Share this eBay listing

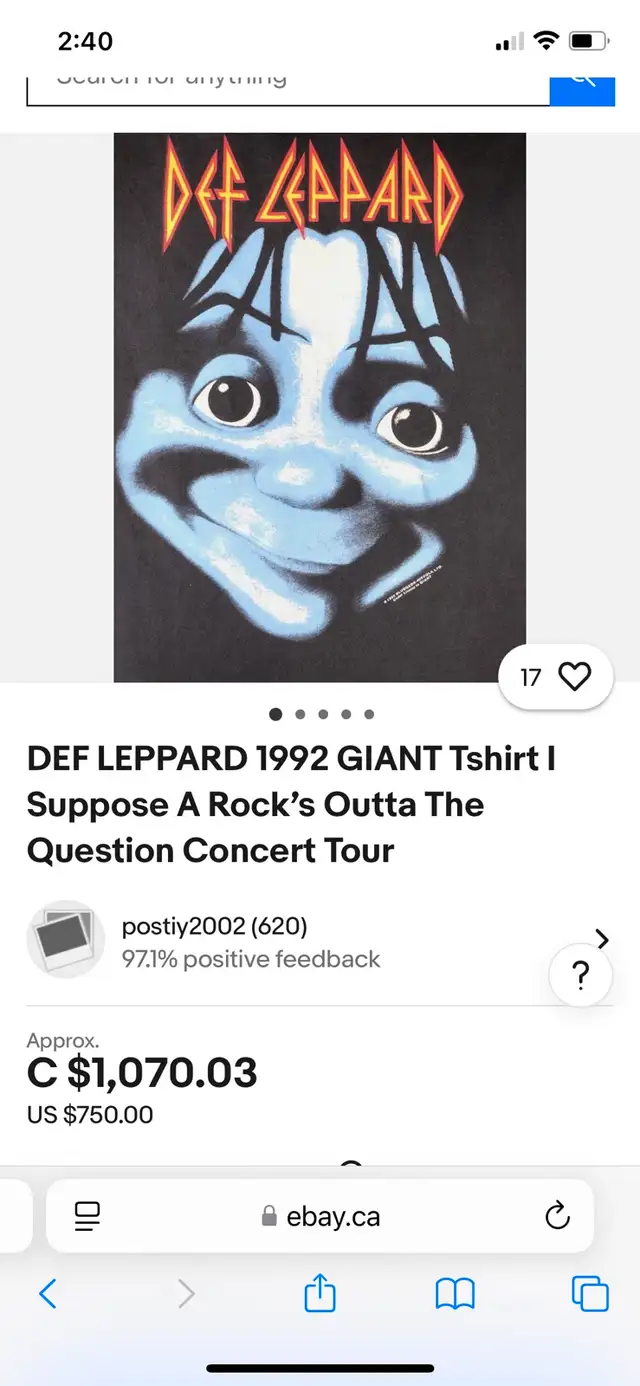click(x=319, y=1295)
